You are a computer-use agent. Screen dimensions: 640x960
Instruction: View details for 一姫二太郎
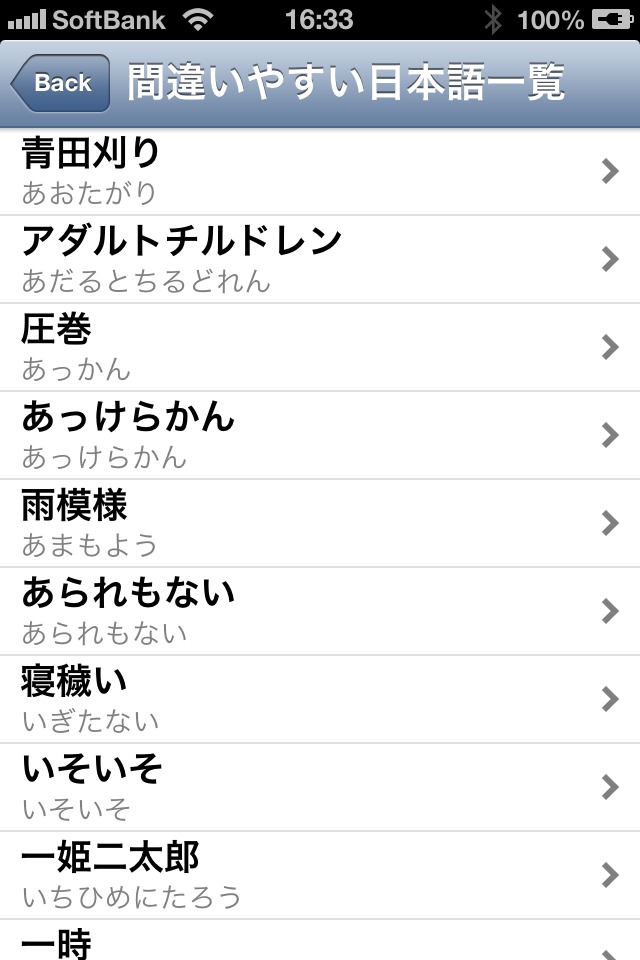320,876
